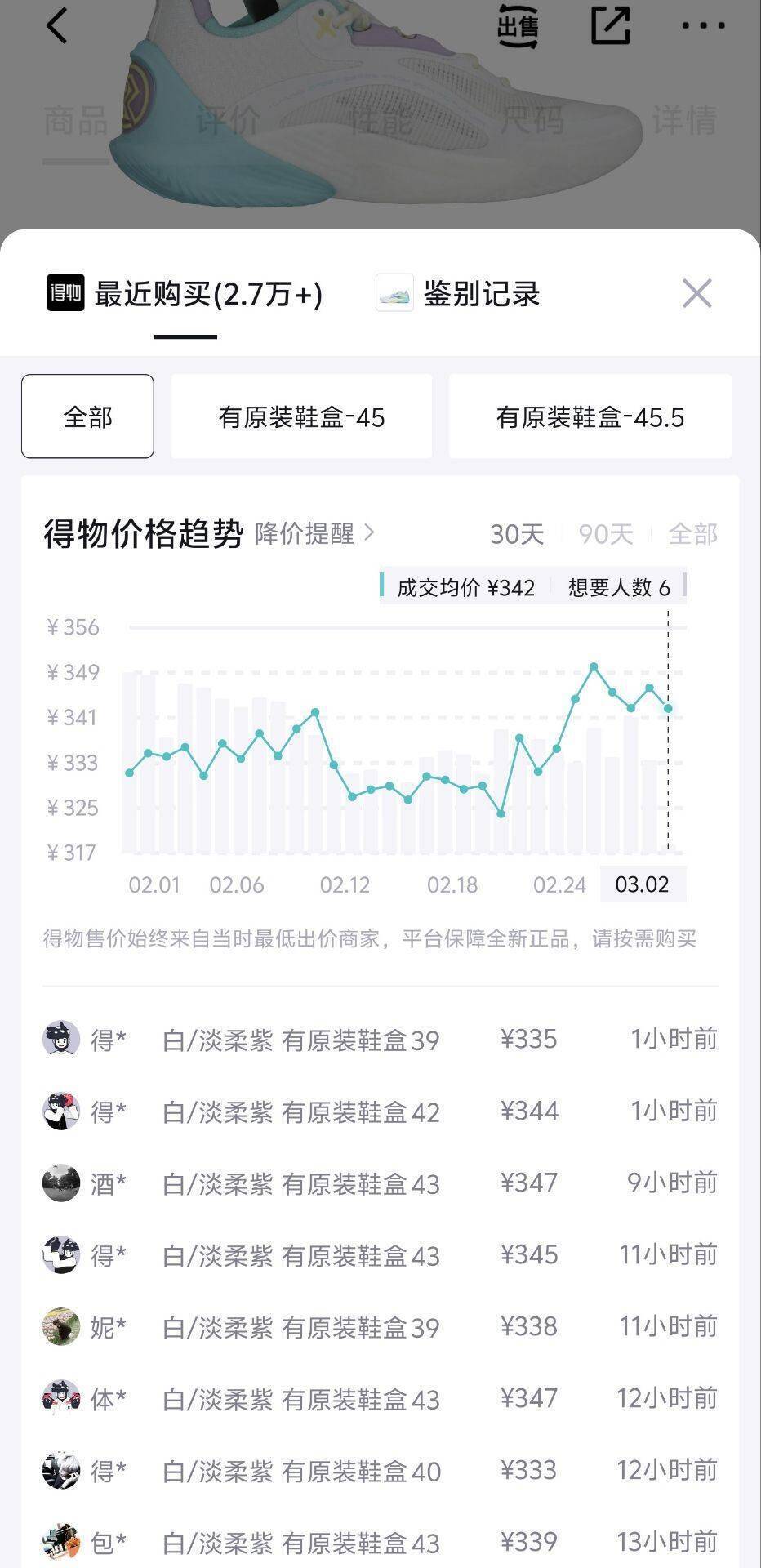Switch to the 鉴别记录 tab
Viewport: 761px width, 1568px height.
[459, 295]
